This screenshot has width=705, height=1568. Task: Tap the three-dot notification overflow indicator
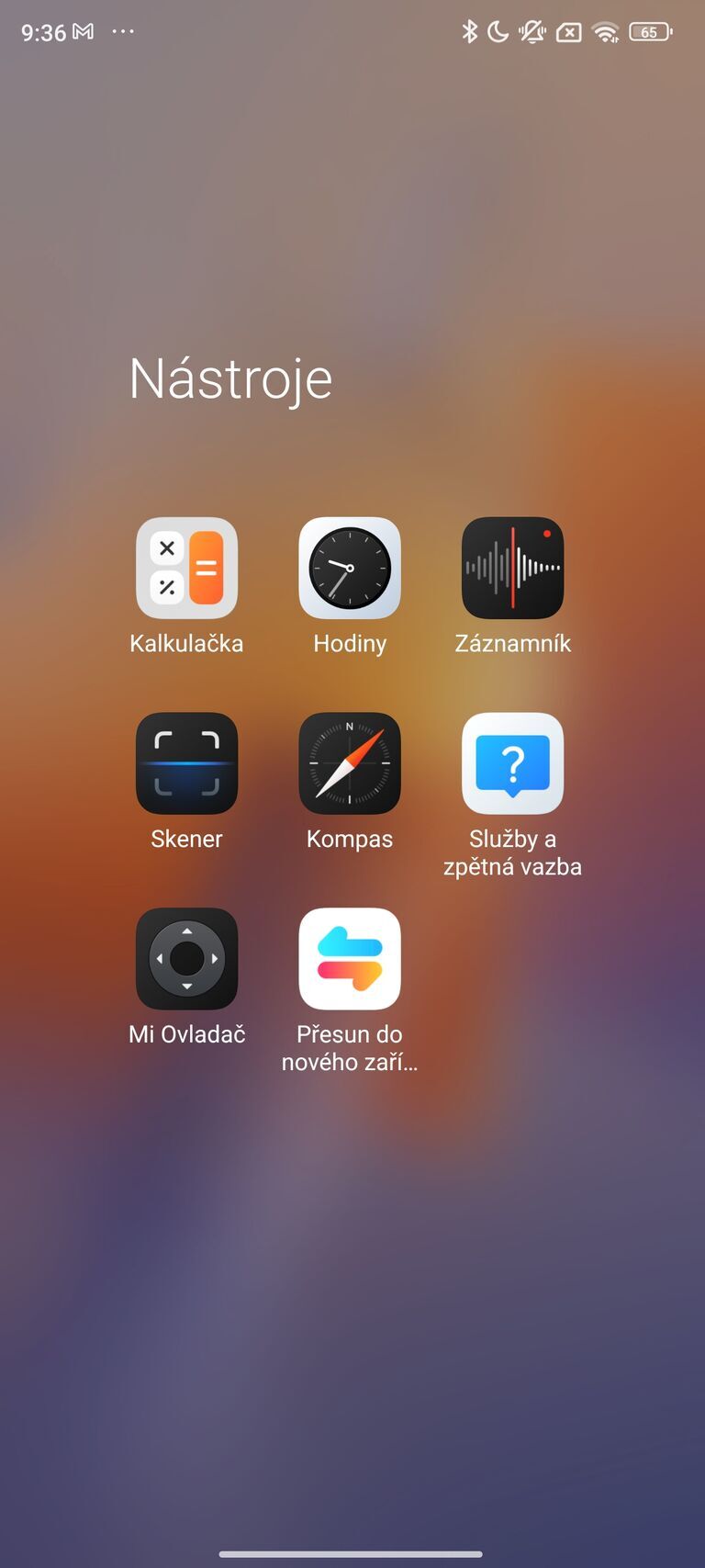[123, 32]
